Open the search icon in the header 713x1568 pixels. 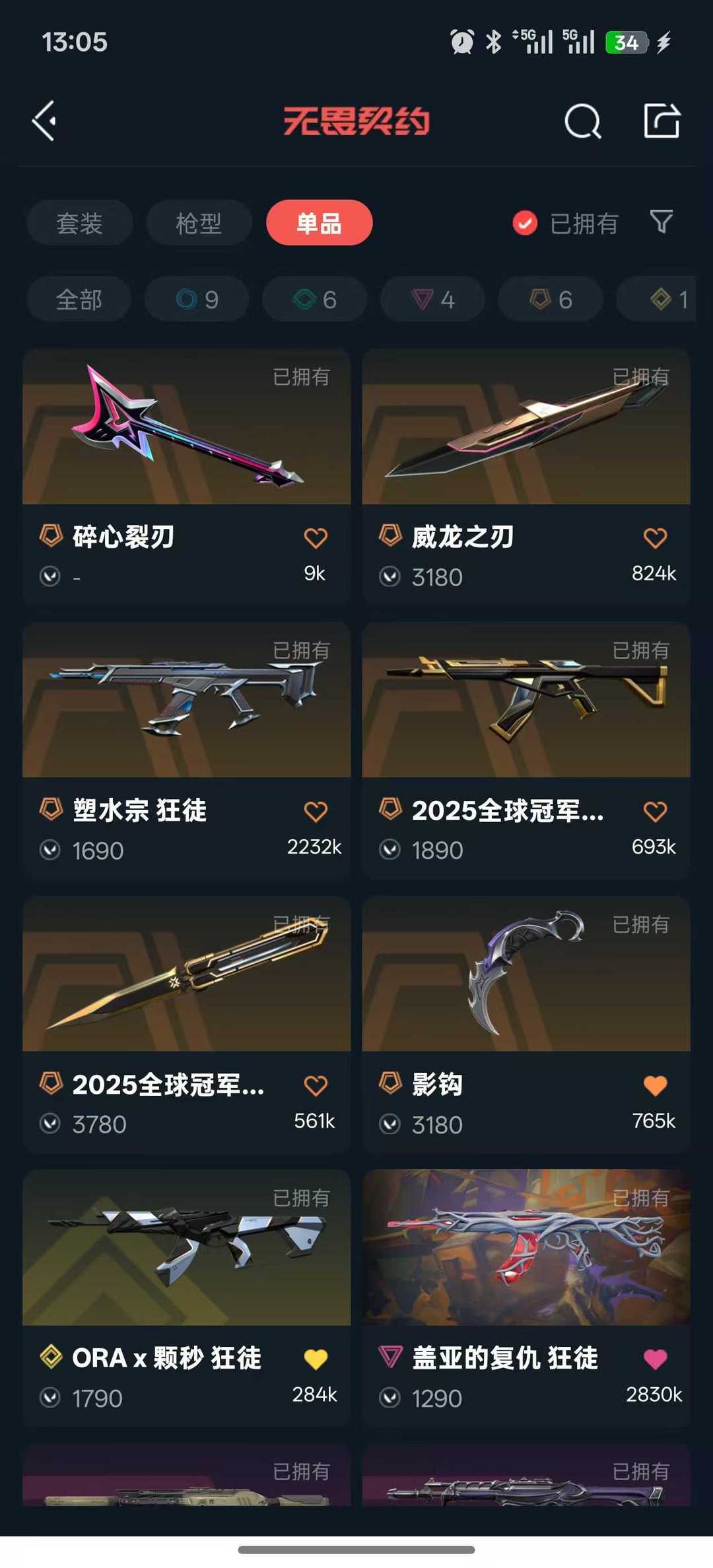[x=582, y=121]
